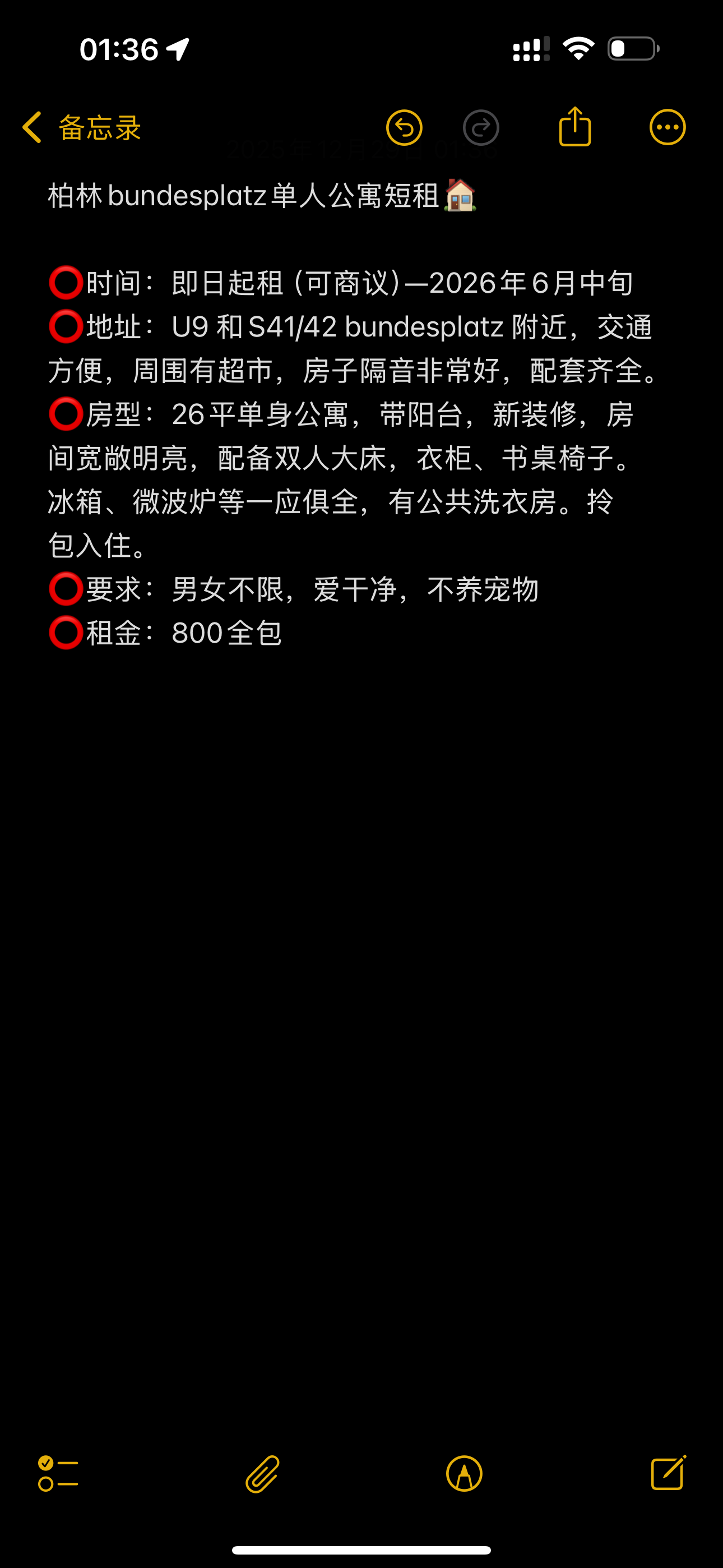
Task: Compose a new note
Action: point(668,1473)
